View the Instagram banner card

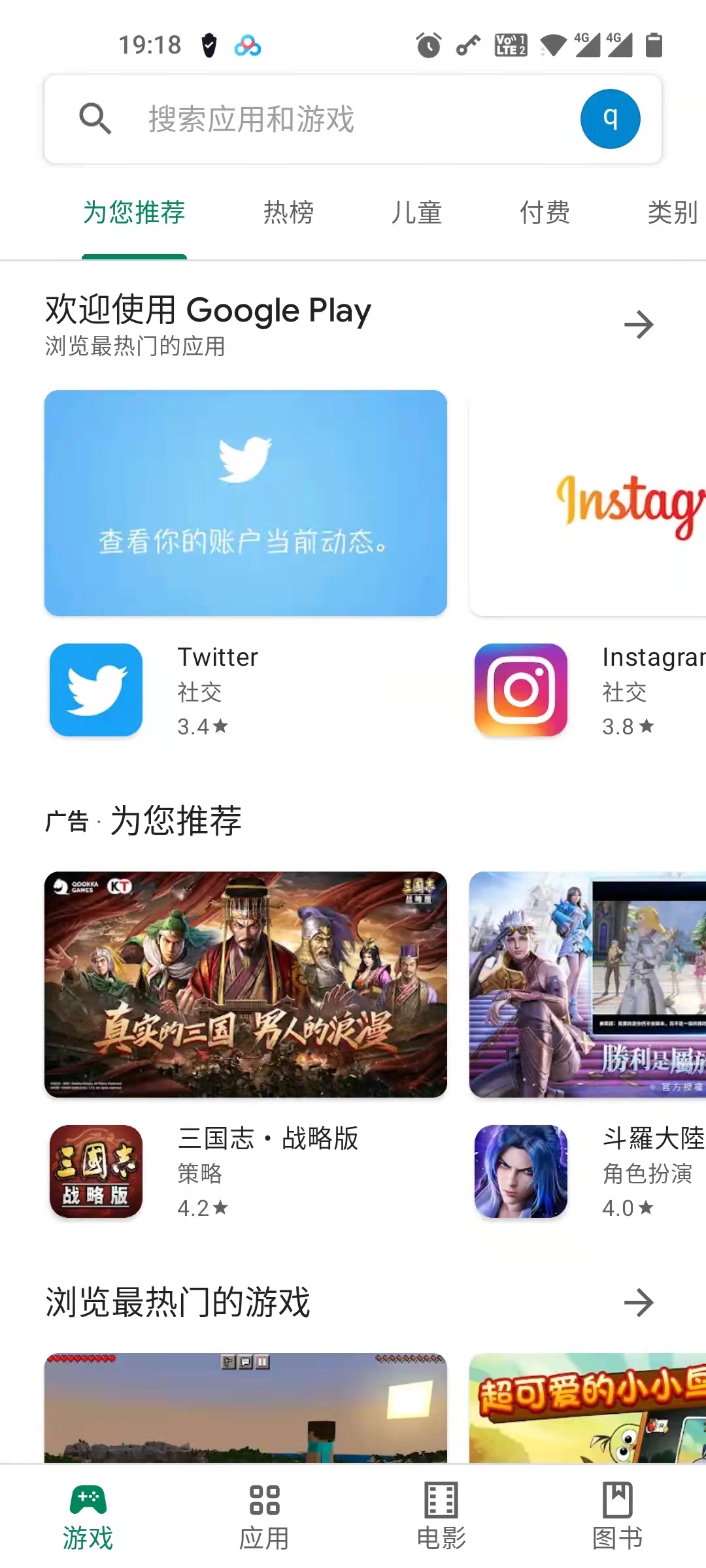click(588, 502)
